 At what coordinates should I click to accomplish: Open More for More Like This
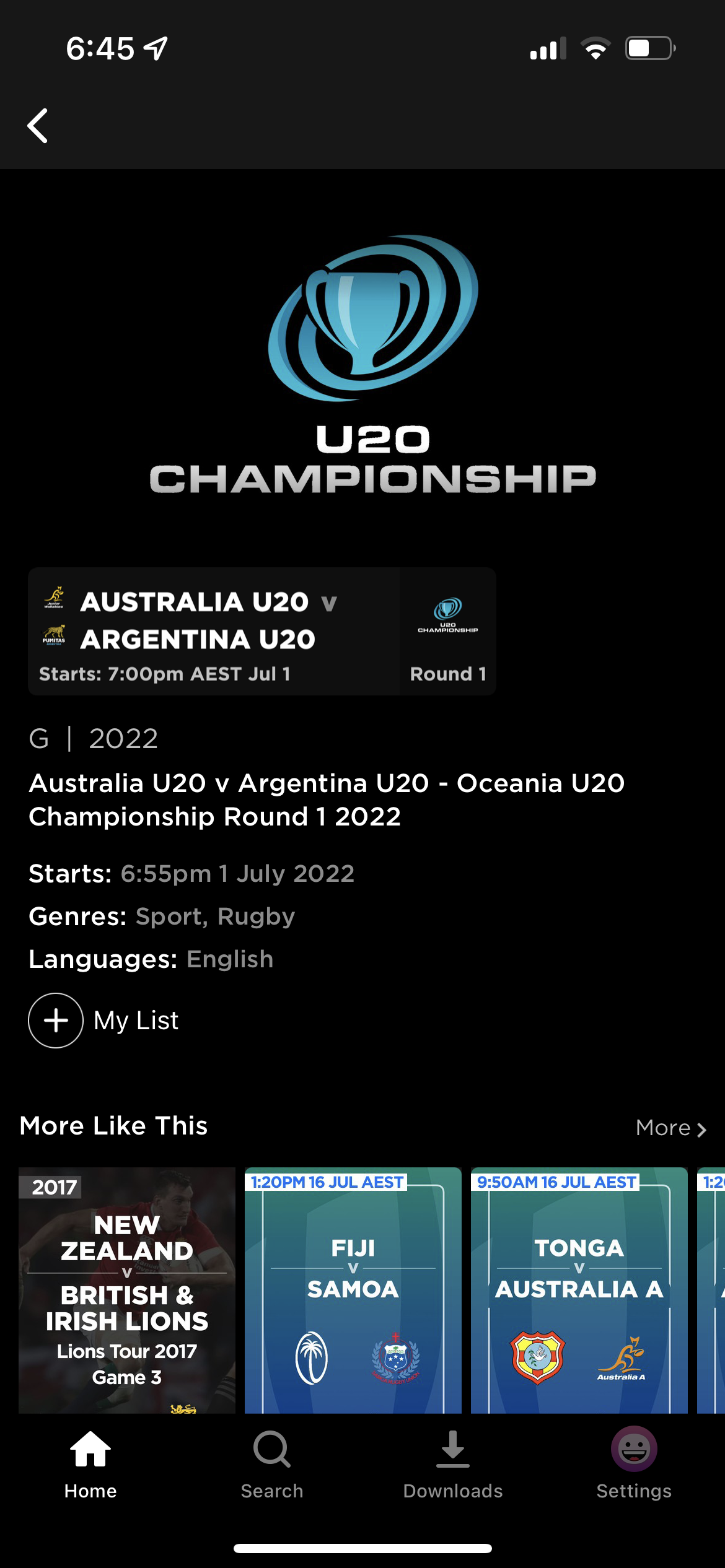(670, 1128)
